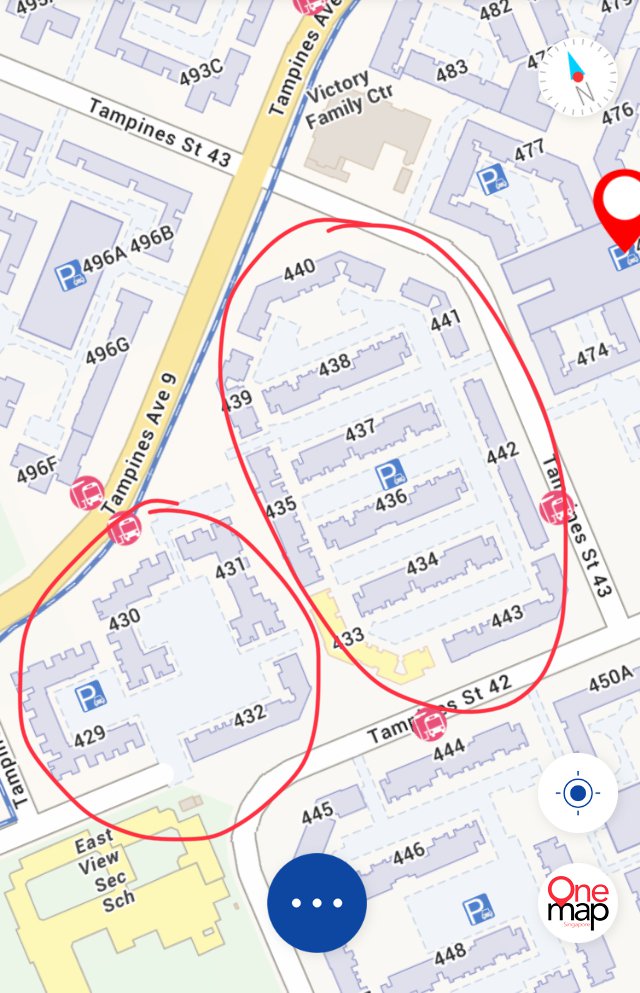This screenshot has width=640, height=993.
Task: Tap the car park icon near block 436
Action: (388, 473)
